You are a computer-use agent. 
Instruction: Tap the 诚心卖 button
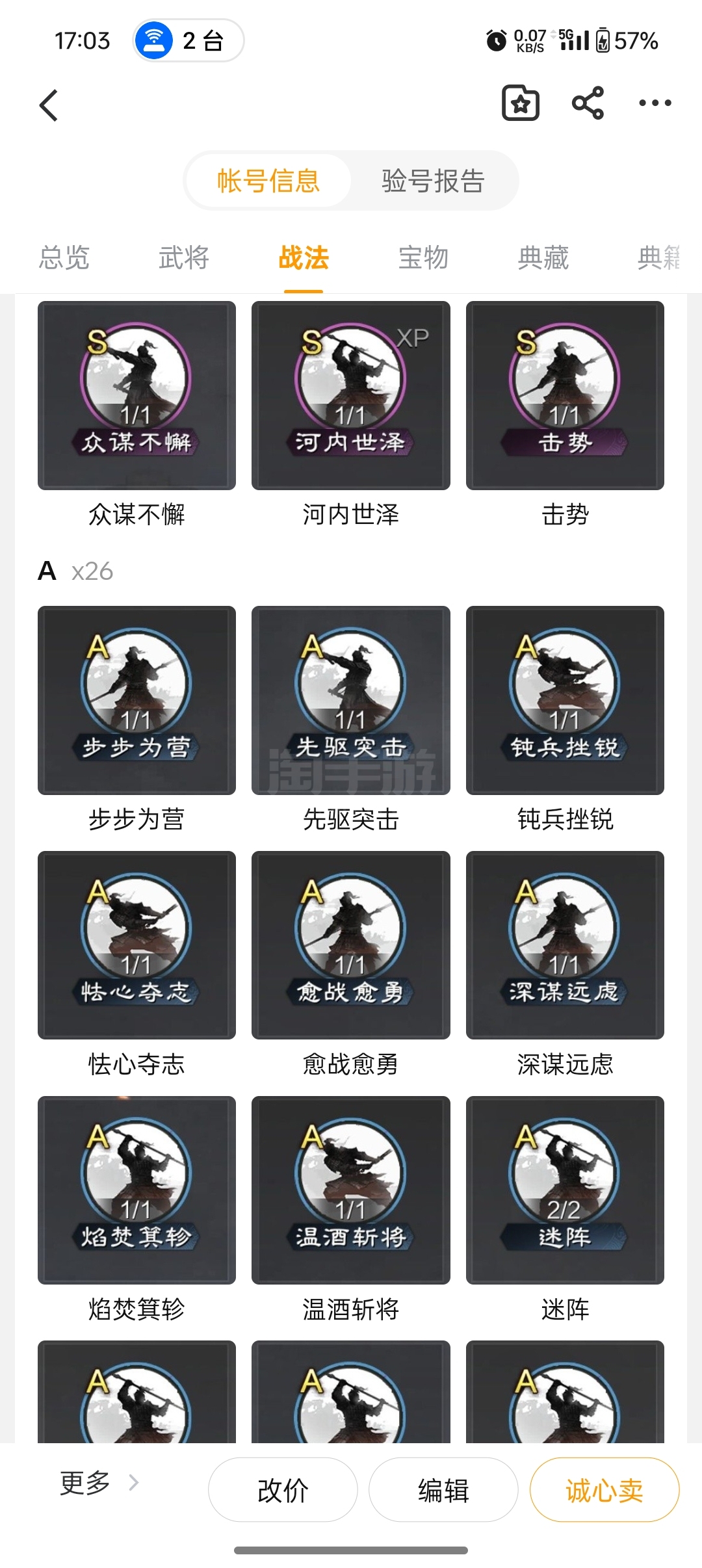pos(604,1490)
